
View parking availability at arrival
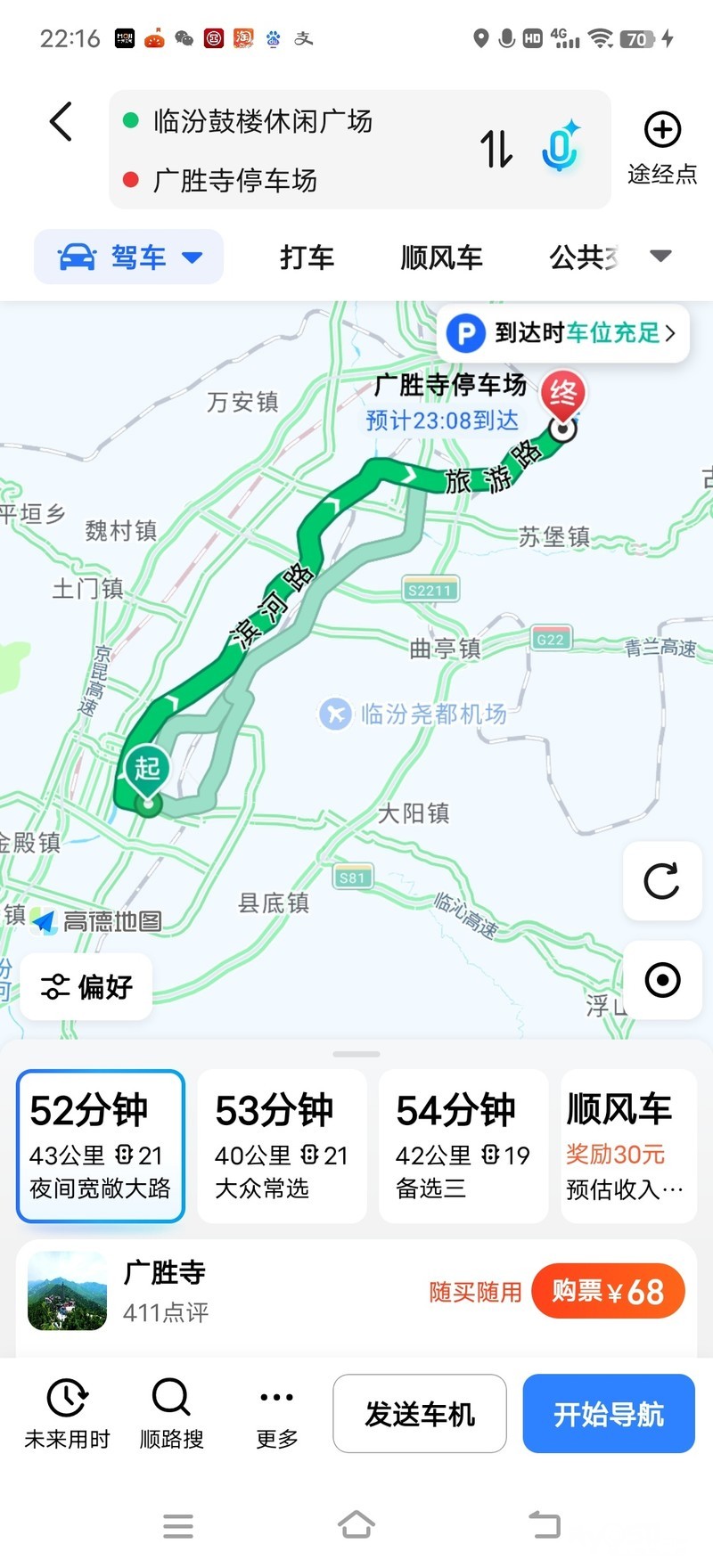(563, 333)
